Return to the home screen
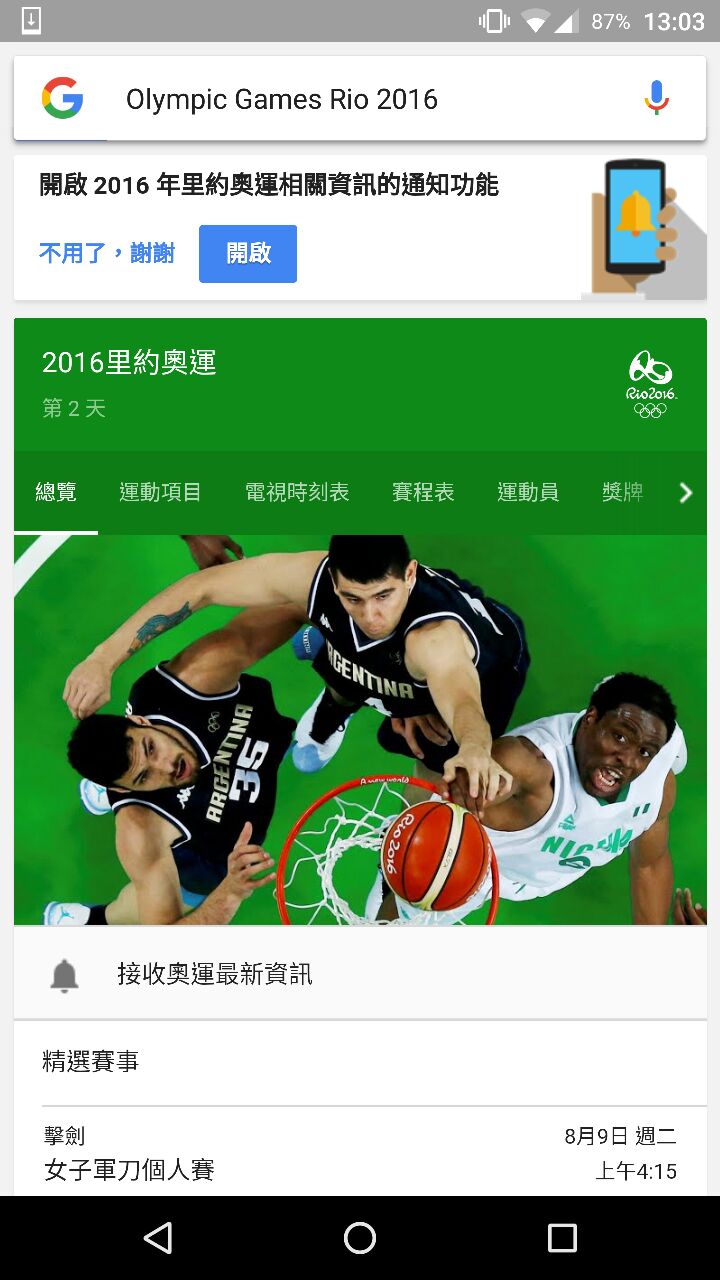This screenshot has height=1280, width=720. pyautogui.click(x=360, y=1238)
